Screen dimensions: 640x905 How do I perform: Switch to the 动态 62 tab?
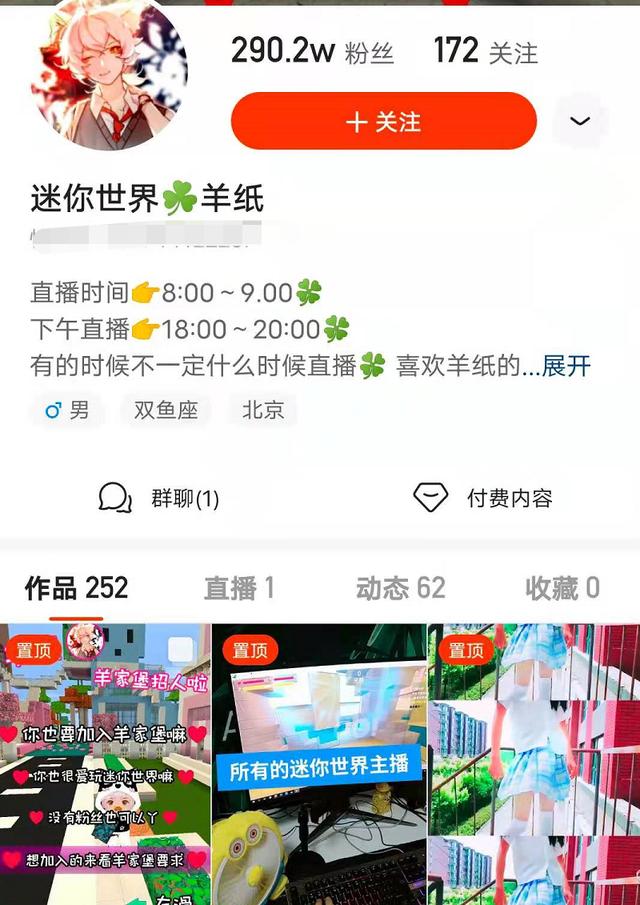coord(400,588)
